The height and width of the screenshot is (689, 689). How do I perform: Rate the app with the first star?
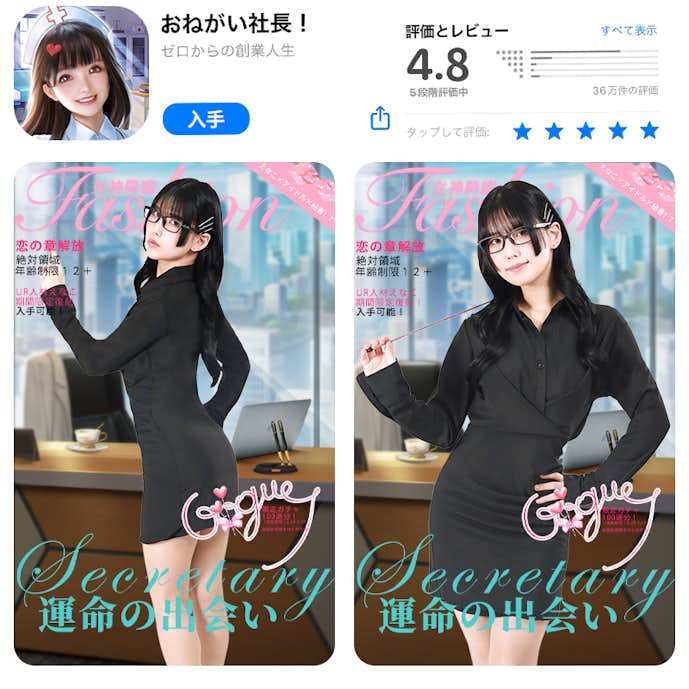(522, 130)
